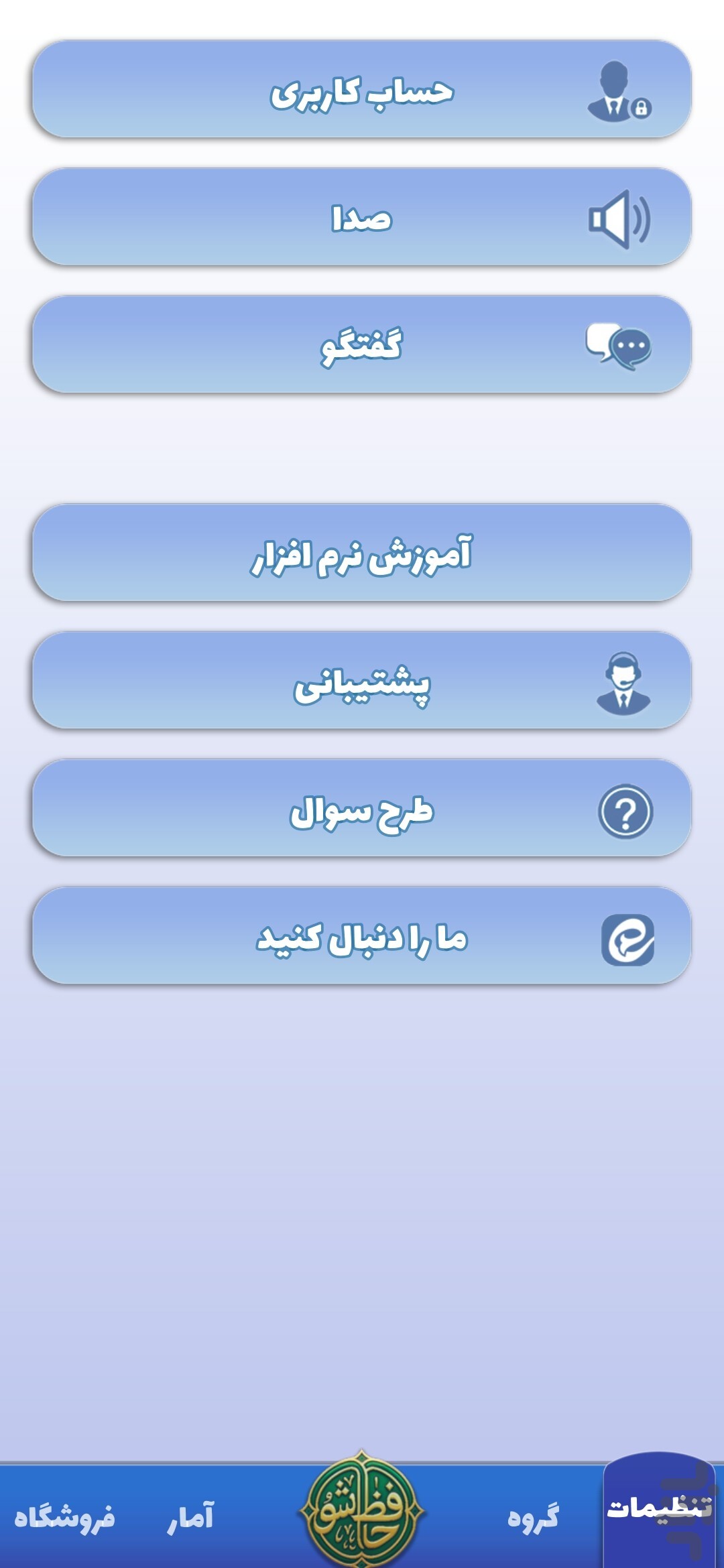Click the speaker icon on the صدا button
Image resolution: width=724 pixels, height=1568 pixels.
pos(618,220)
